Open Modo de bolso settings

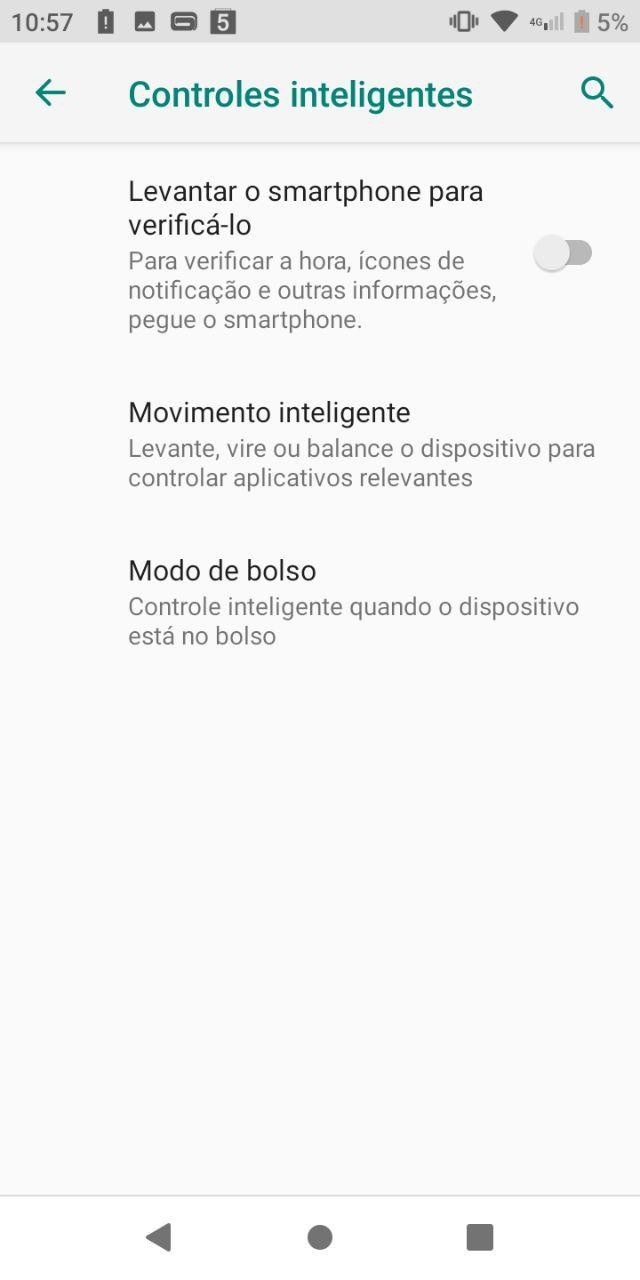click(360, 602)
